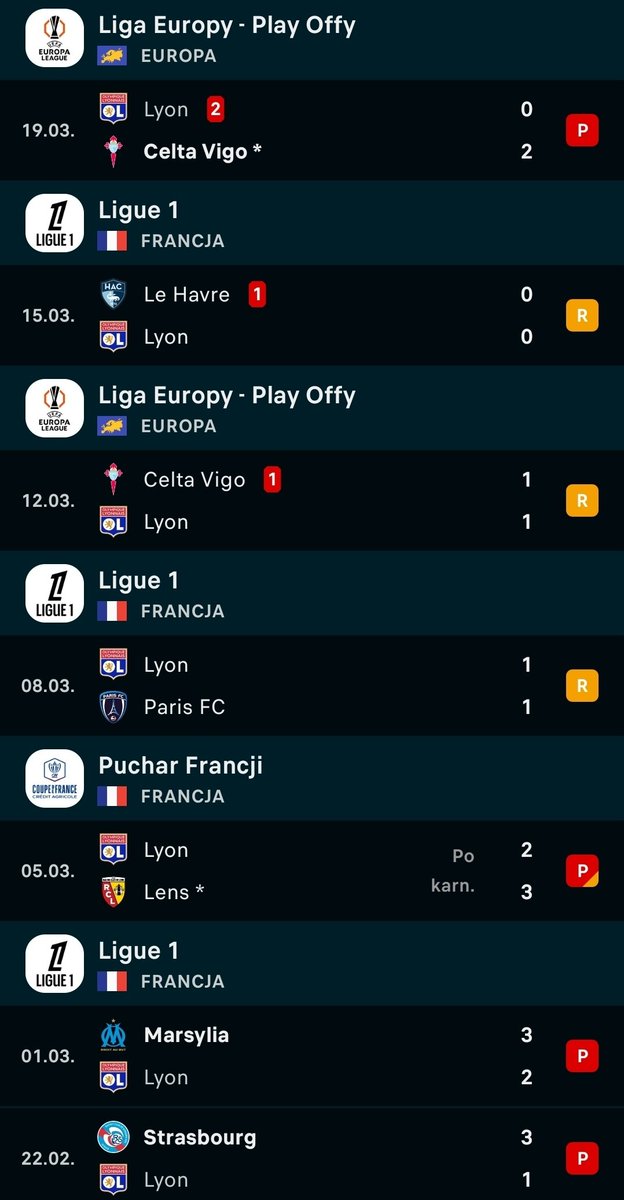Screen dimensions: 624x1200
Task: View the Marsylia vs Lyon match details
Action: coord(310,1056)
